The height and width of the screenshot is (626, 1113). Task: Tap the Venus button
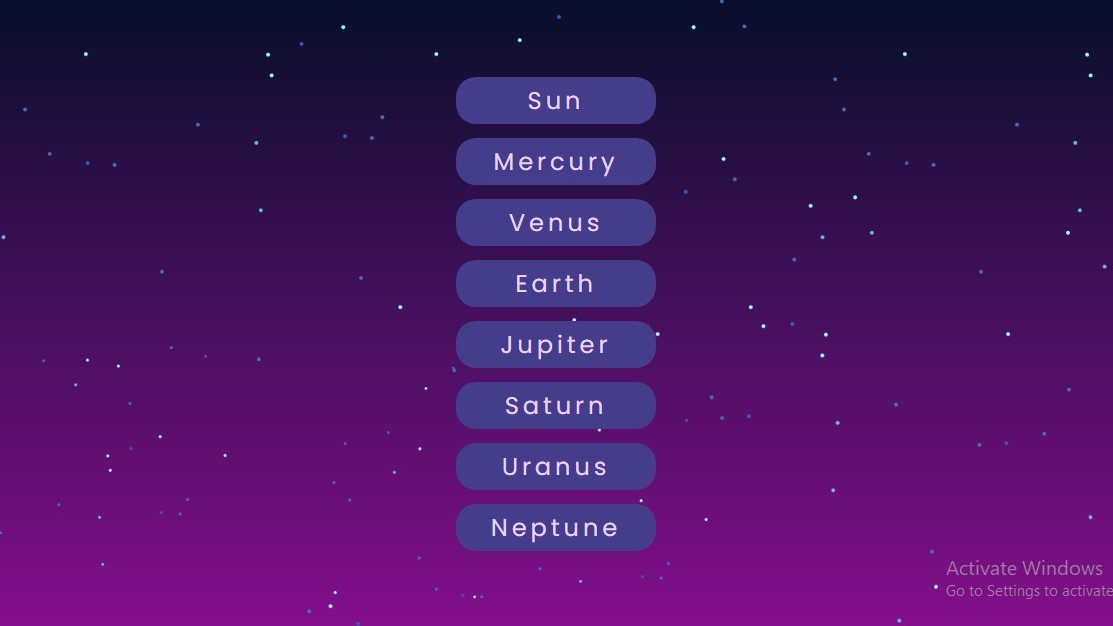pos(555,223)
